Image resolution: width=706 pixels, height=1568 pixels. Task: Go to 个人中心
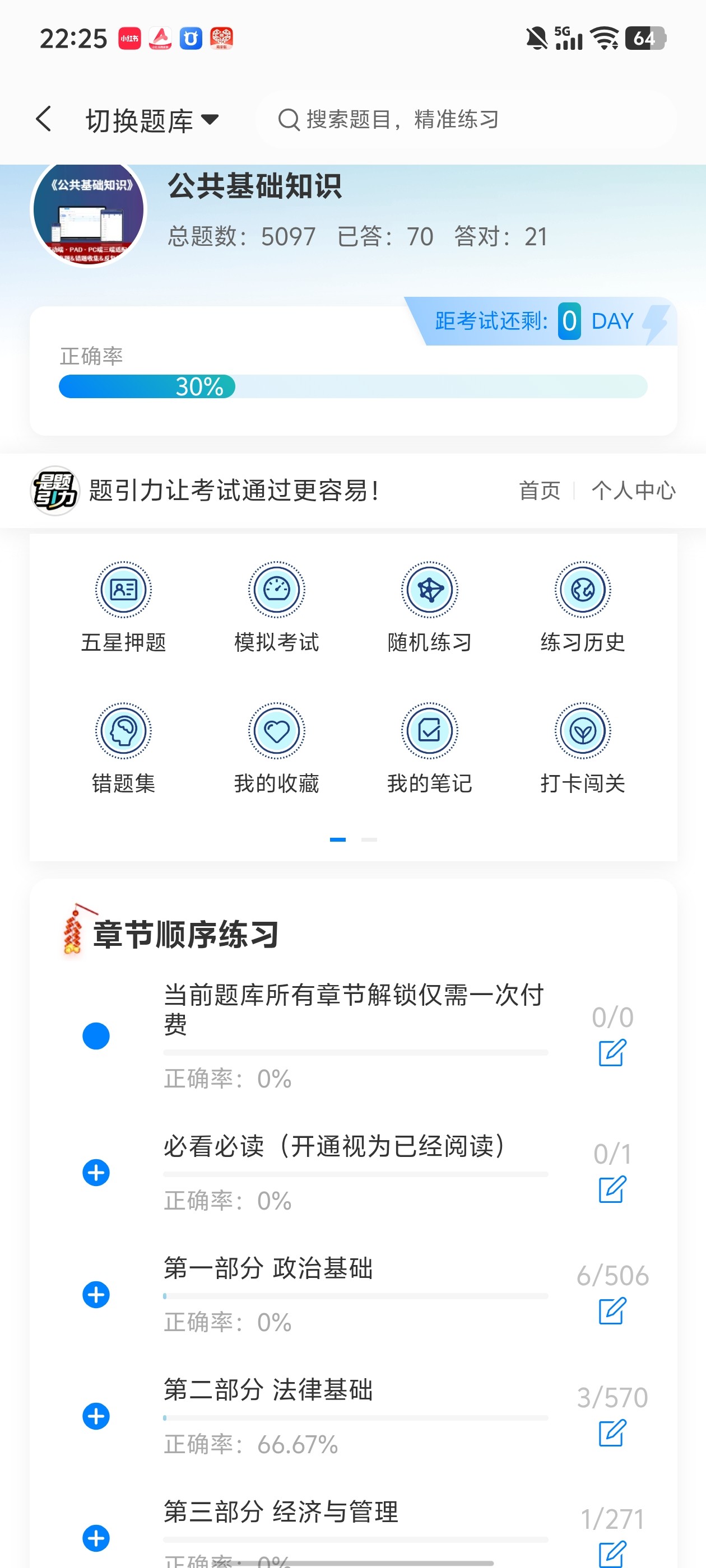coord(634,490)
